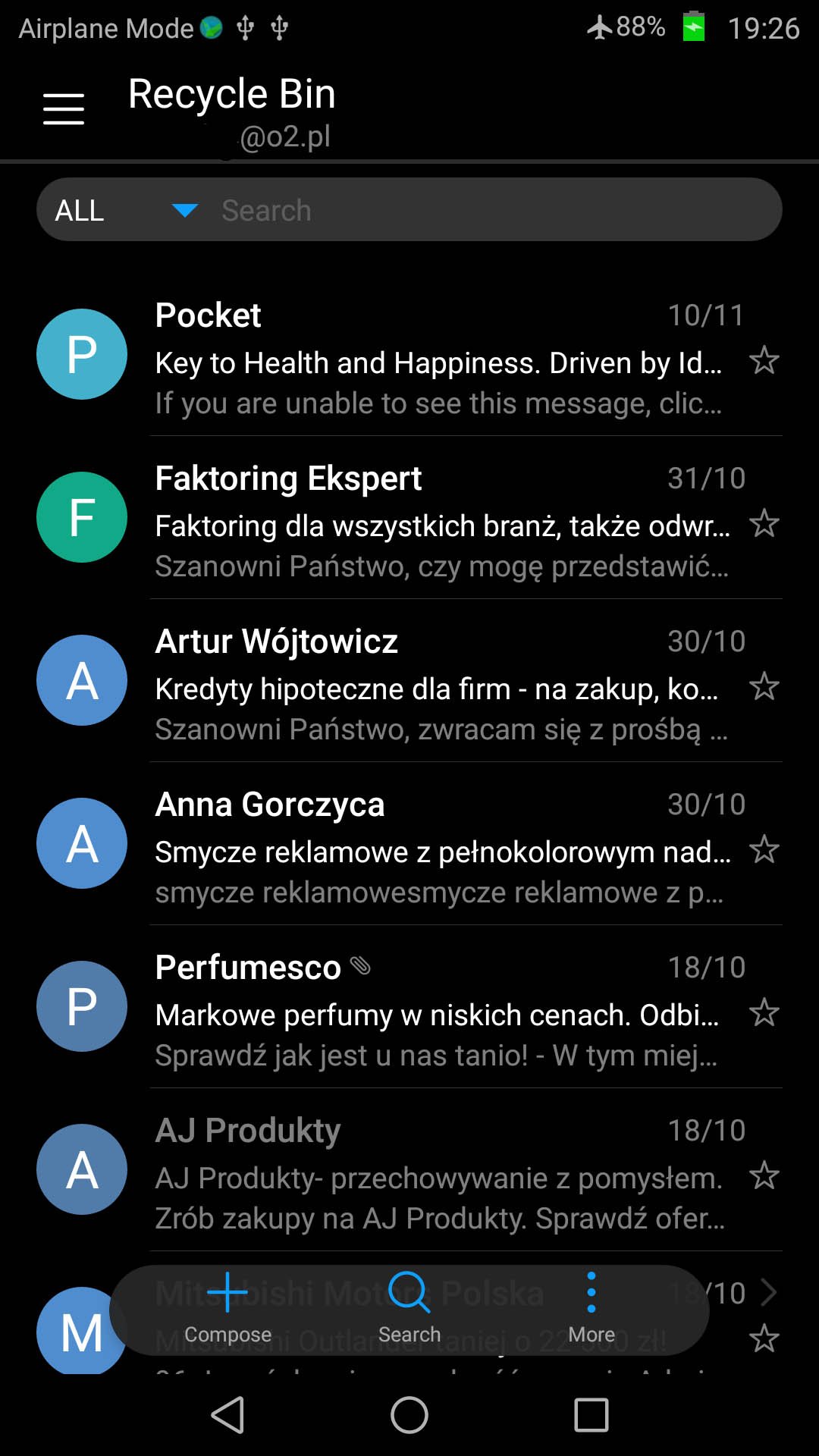The width and height of the screenshot is (819, 1456).
Task: Star the Perfumesco message
Action: (764, 1012)
